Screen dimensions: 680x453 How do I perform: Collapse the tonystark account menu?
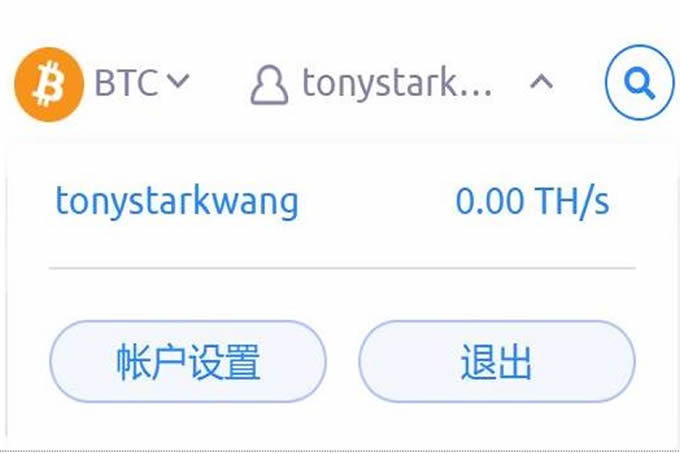[x=541, y=84]
